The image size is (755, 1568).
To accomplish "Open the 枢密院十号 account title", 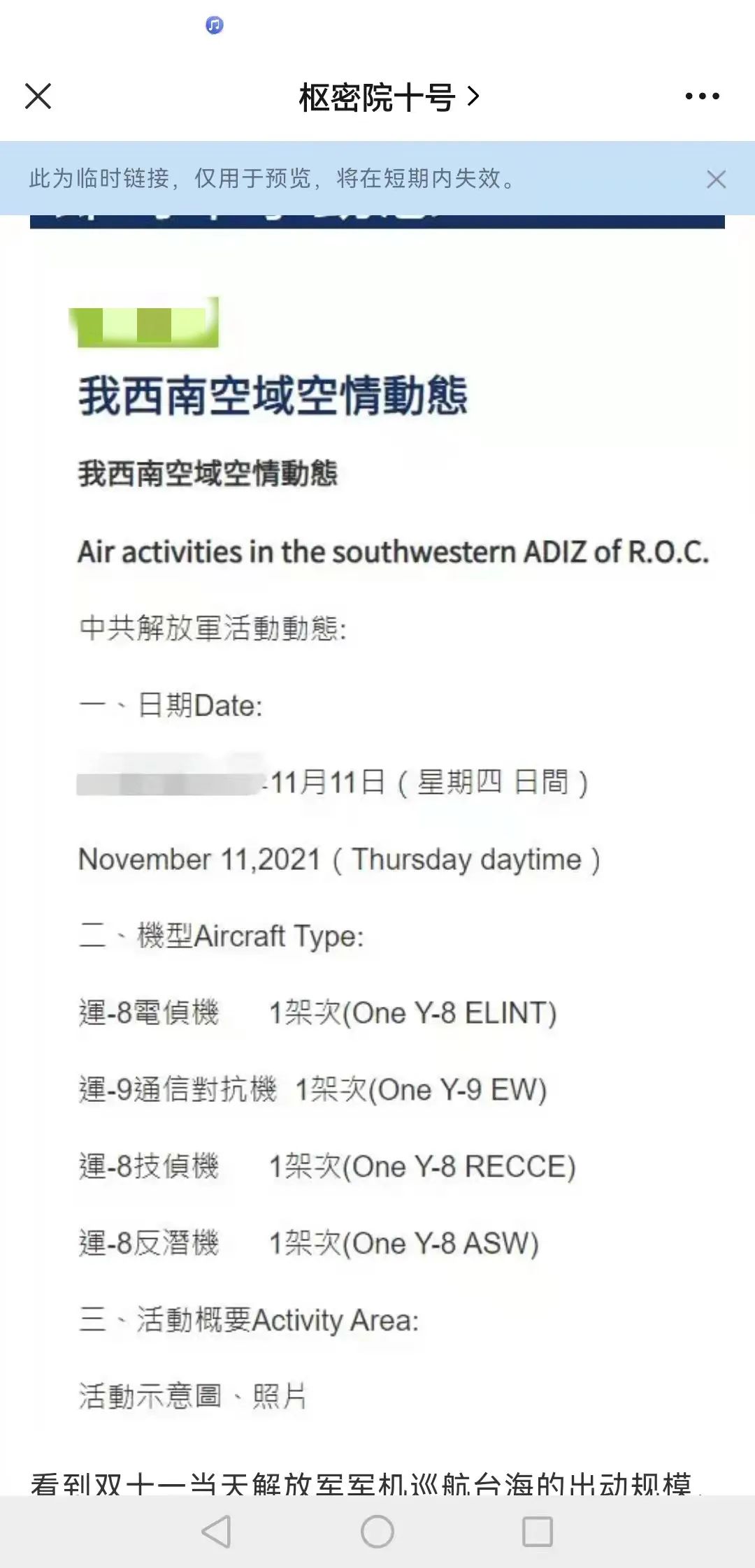I will click(389, 97).
